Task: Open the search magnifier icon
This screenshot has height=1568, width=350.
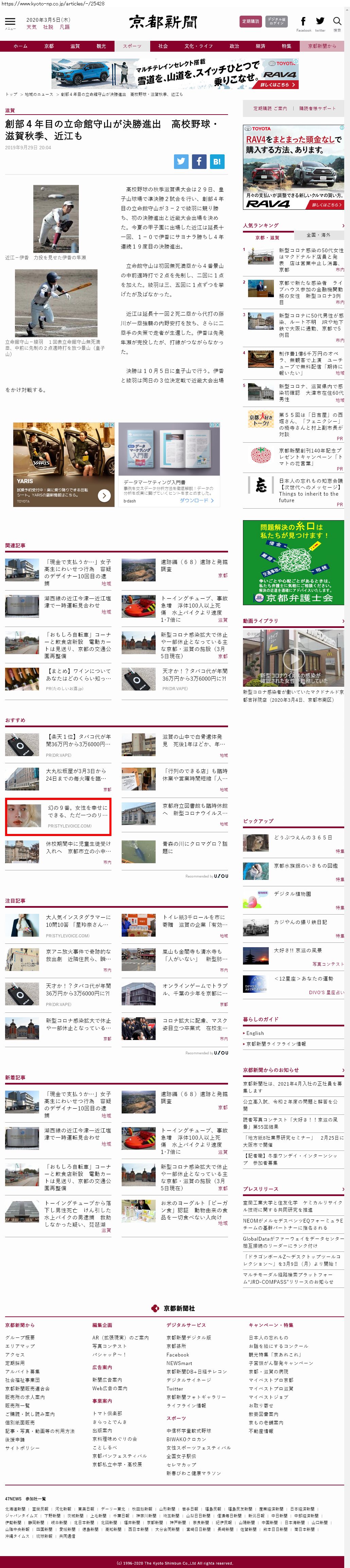Action: [x=337, y=22]
